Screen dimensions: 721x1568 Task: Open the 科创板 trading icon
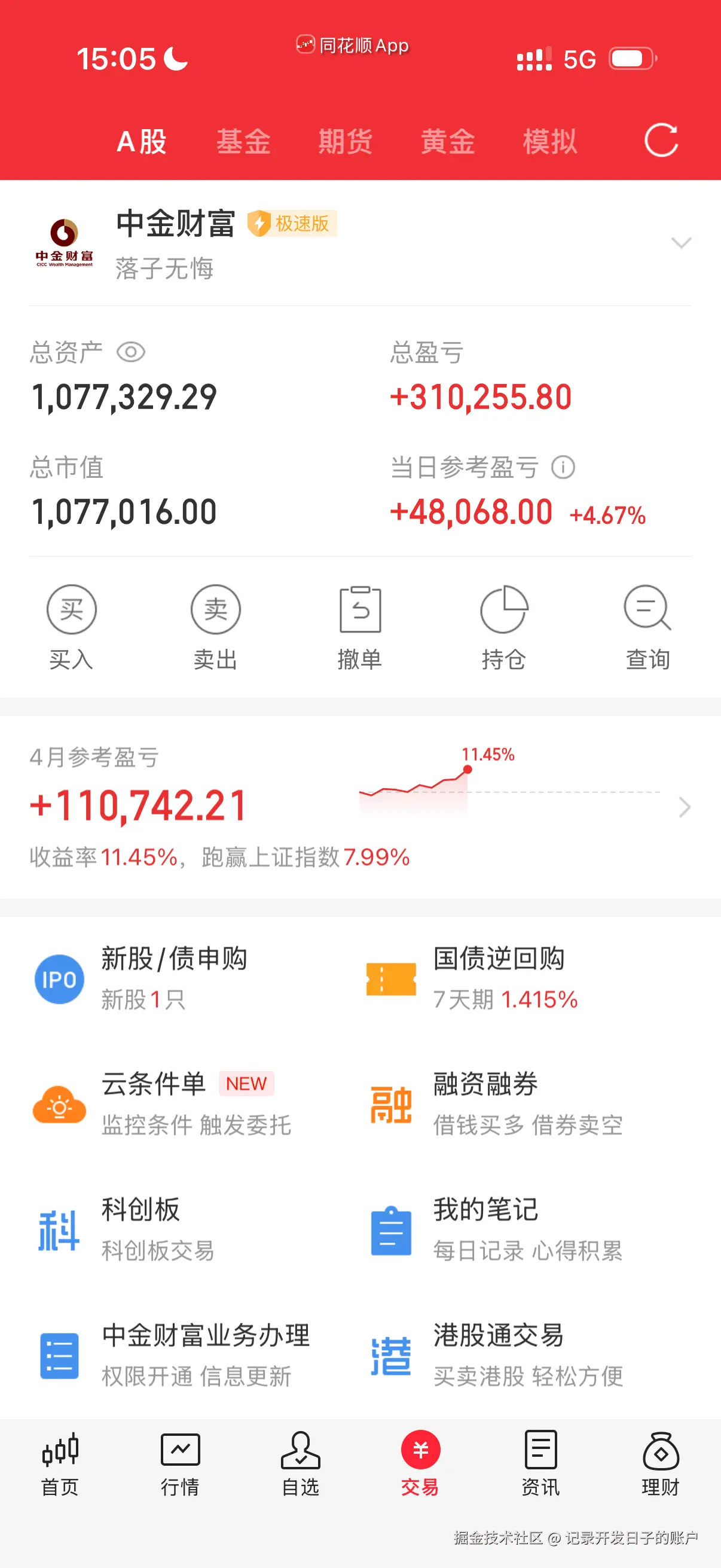point(59,1230)
